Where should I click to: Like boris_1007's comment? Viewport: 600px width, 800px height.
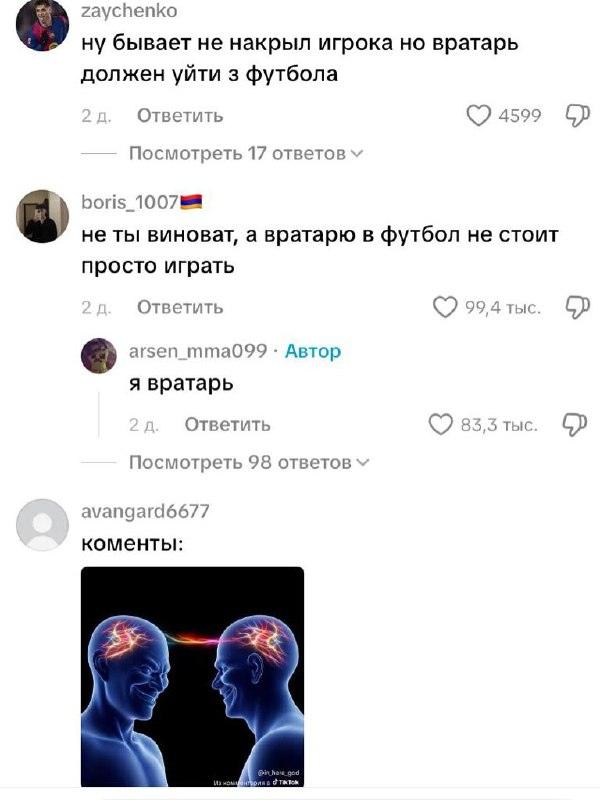(x=445, y=307)
